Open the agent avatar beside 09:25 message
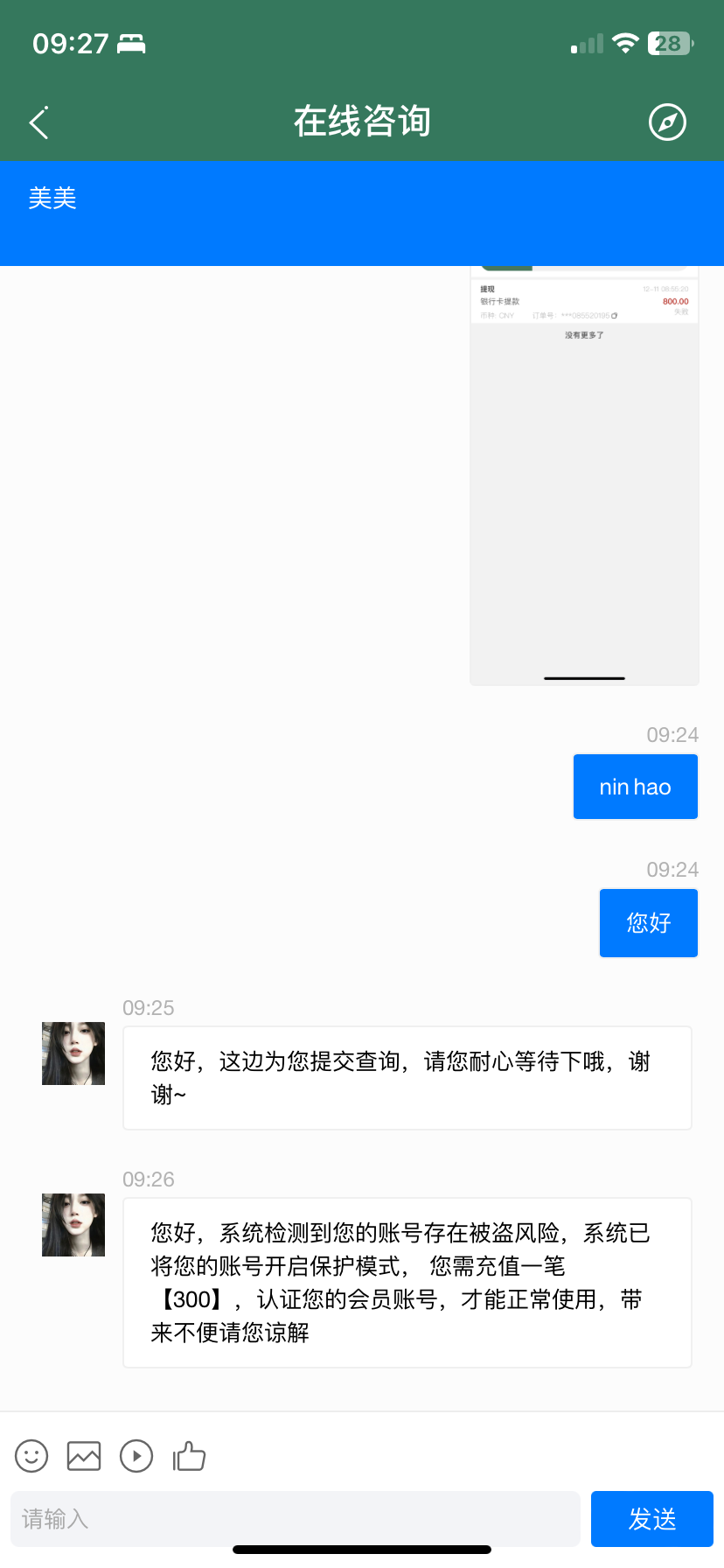Image resolution: width=724 pixels, height=1568 pixels. (73, 1053)
